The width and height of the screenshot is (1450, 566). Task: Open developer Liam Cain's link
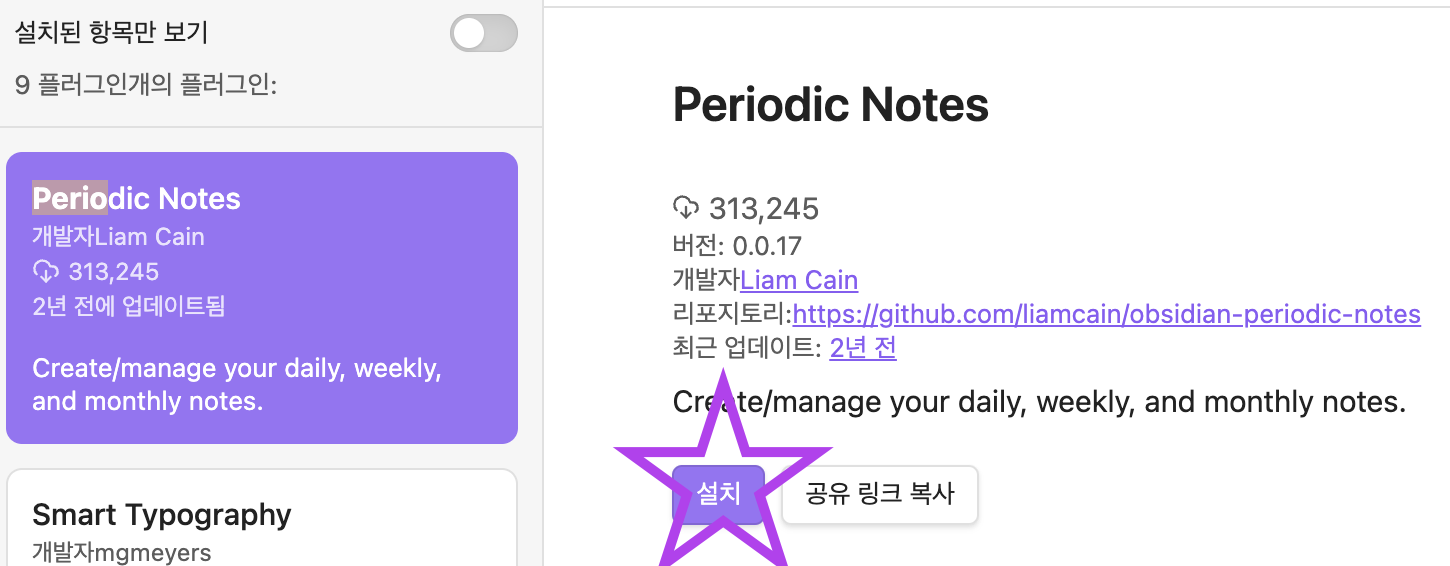coord(799,280)
